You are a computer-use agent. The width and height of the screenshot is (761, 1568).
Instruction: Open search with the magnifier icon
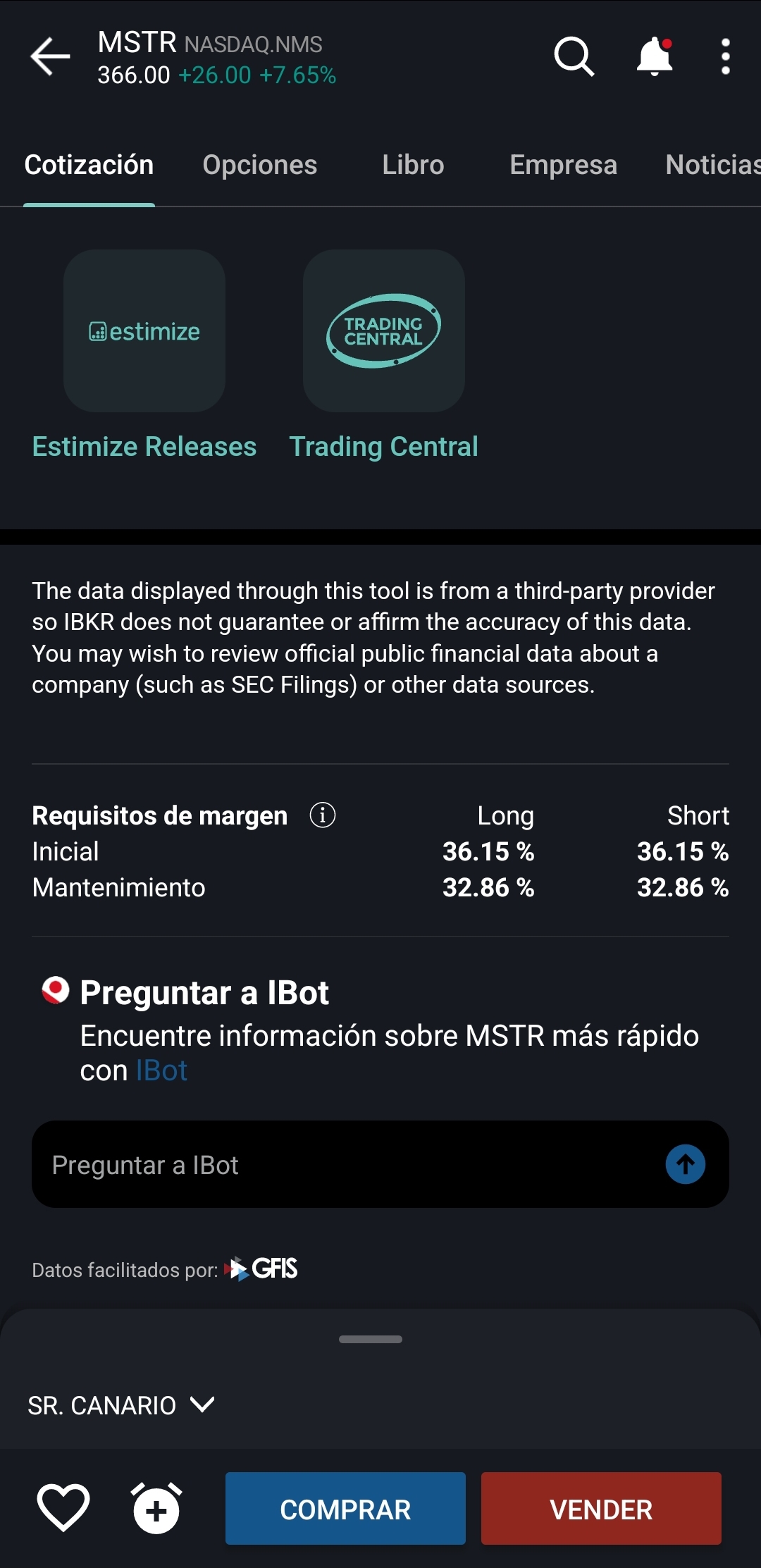574,56
